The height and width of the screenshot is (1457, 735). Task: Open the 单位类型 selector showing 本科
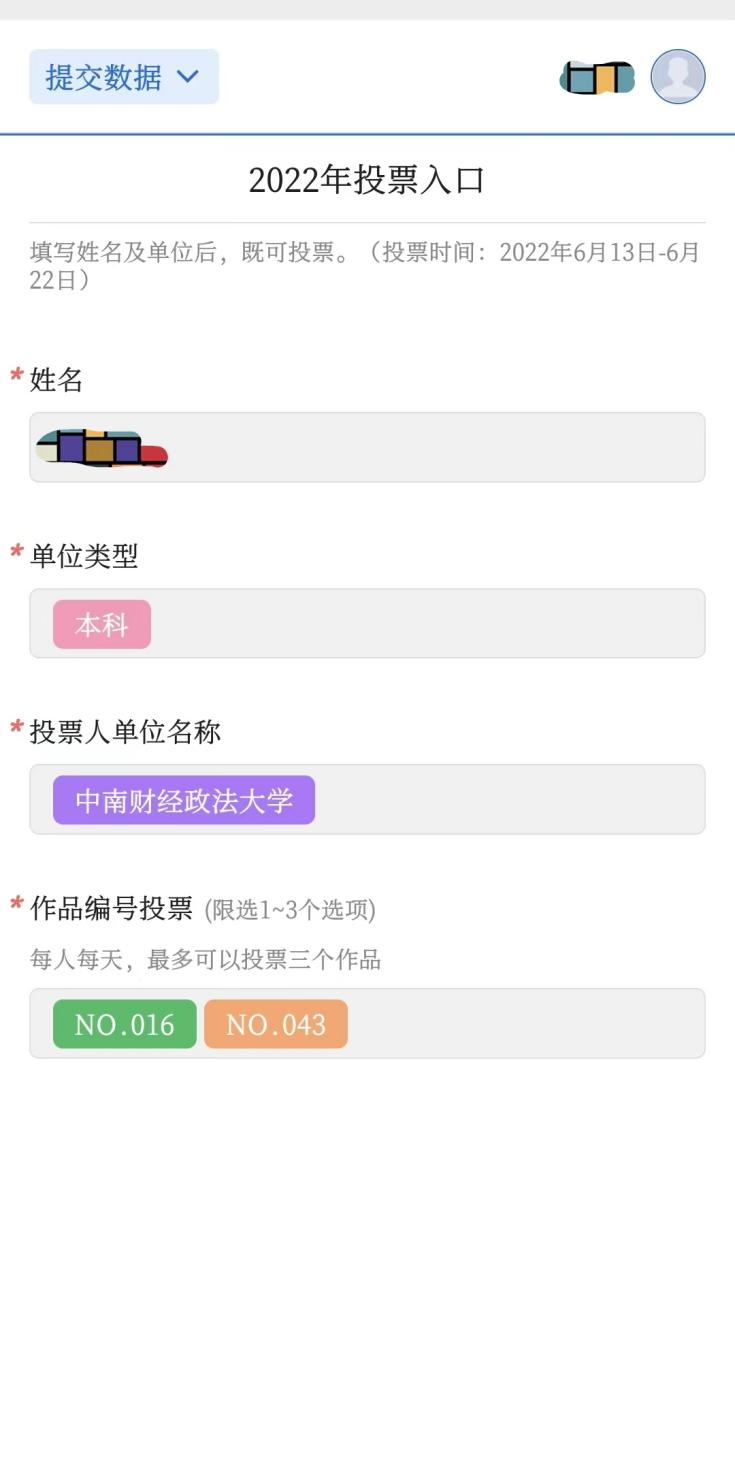tap(367, 623)
